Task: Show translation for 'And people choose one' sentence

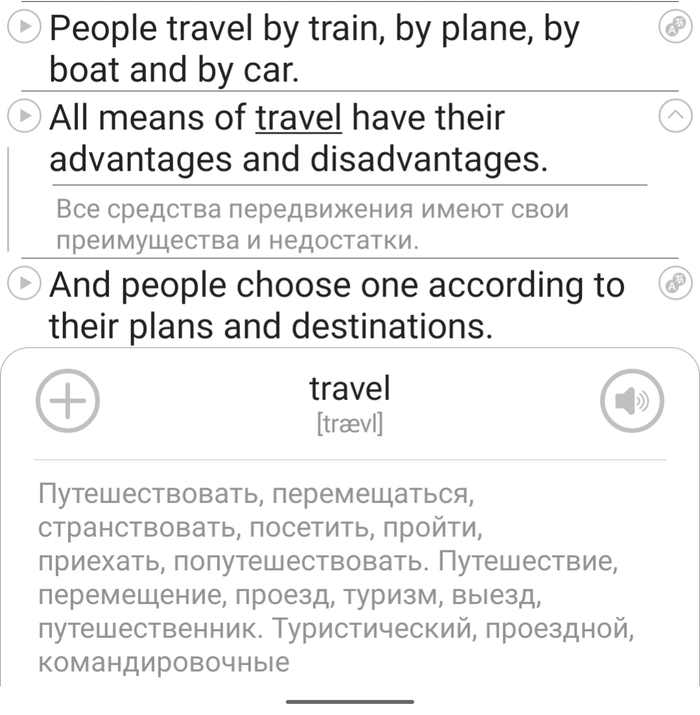Action: pyautogui.click(x=677, y=285)
